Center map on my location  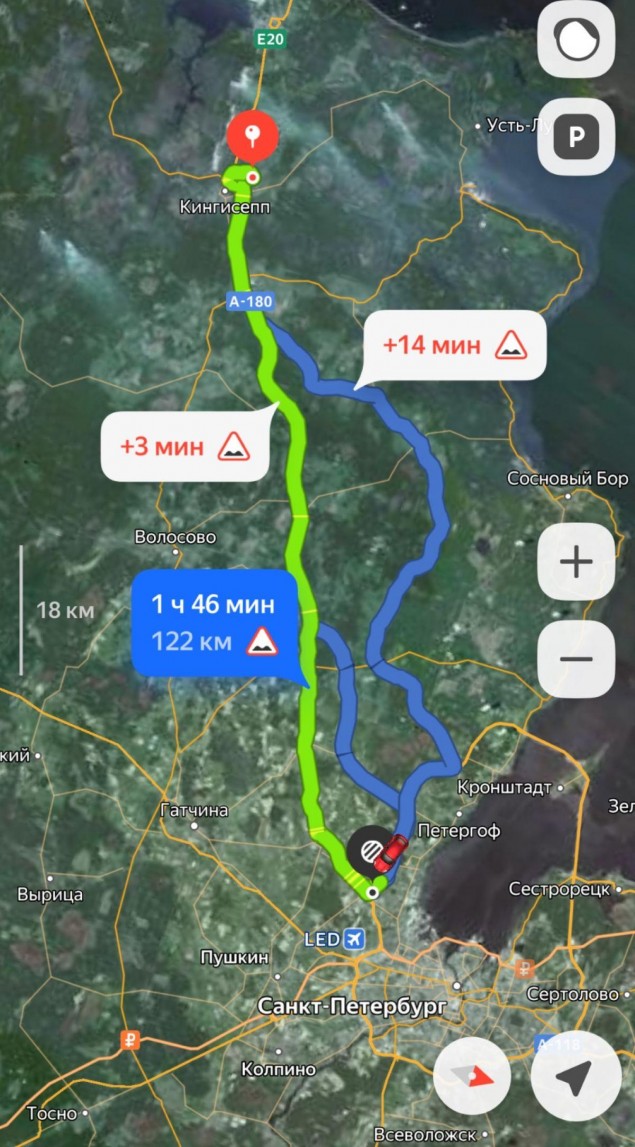coord(576,1077)
